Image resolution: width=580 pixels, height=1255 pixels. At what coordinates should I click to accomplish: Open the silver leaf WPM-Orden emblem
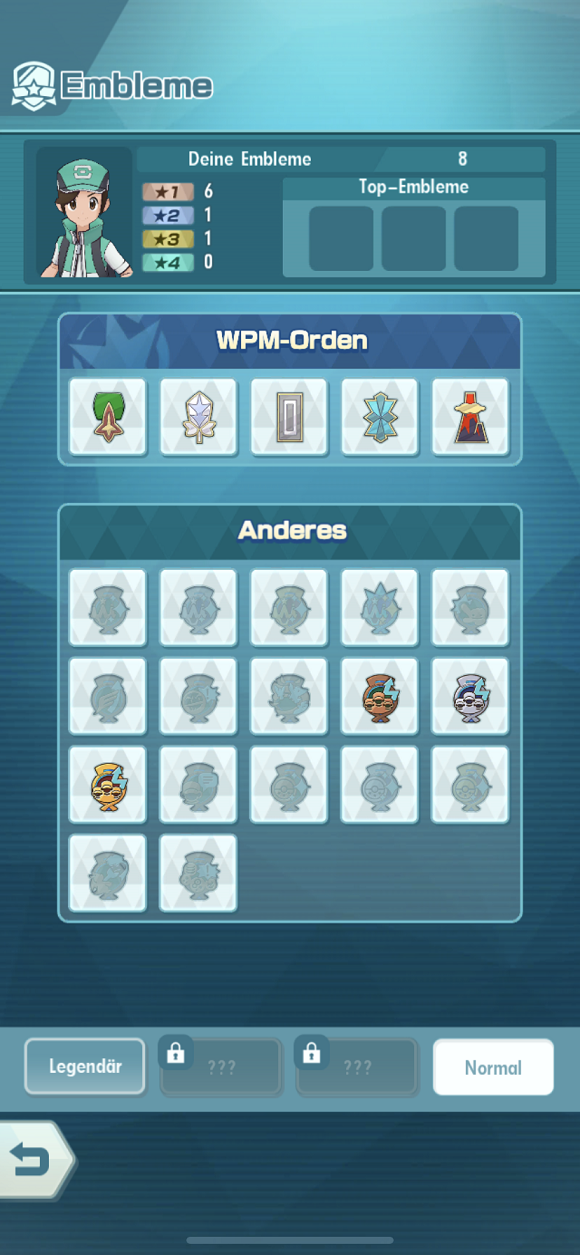[x=198, y=416]
